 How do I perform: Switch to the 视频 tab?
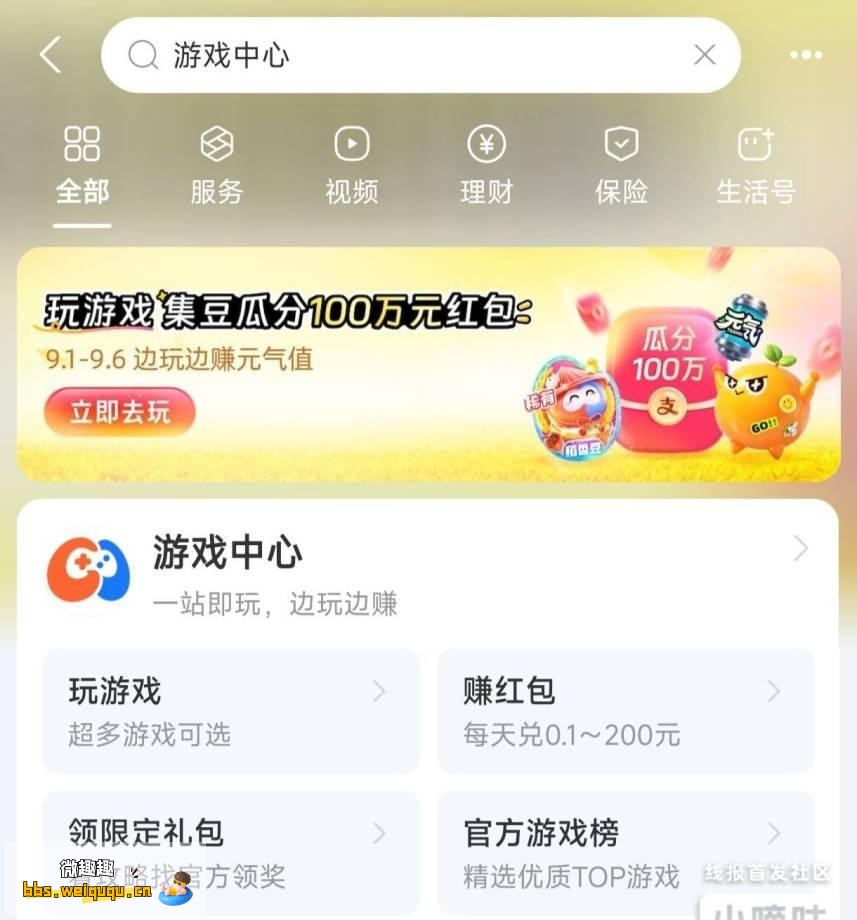coord(351,192)
